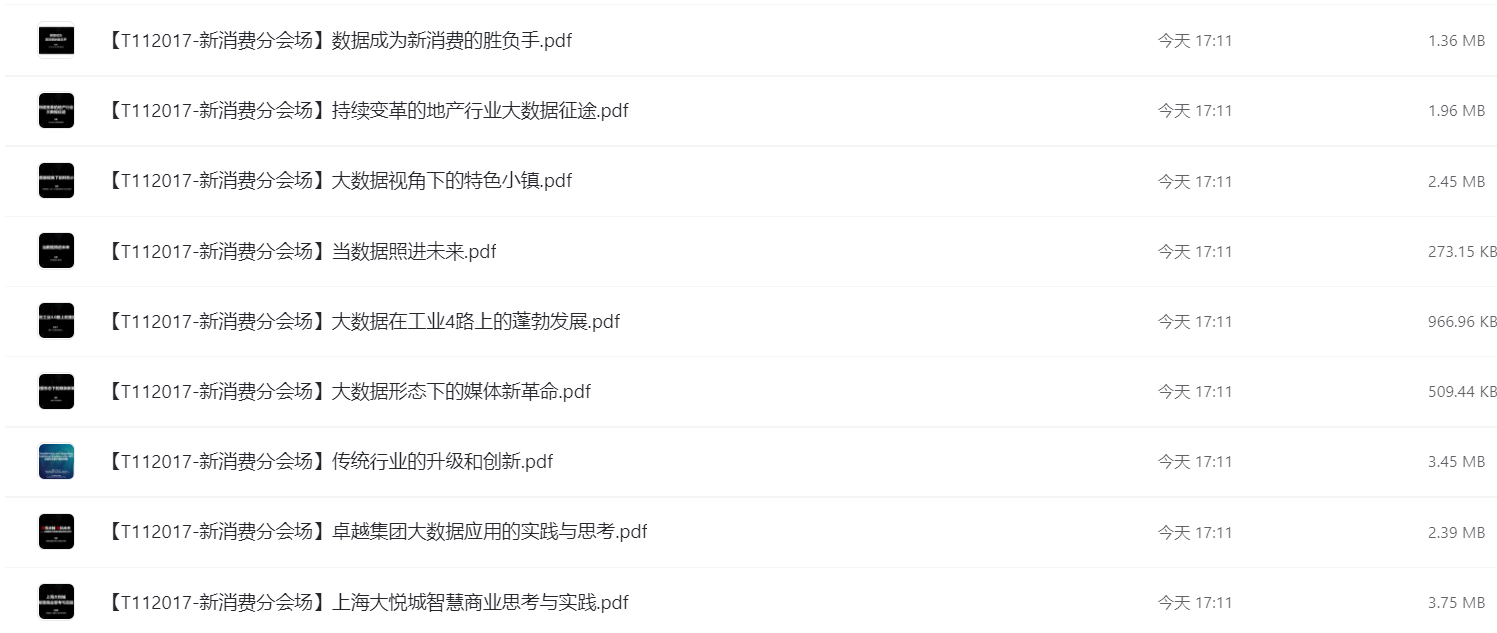1497x633 pixels.
Task: Open 上海大悦城智慧商业思考与实践.pdf
Action: pyautogui.click(x=368, y=603)
